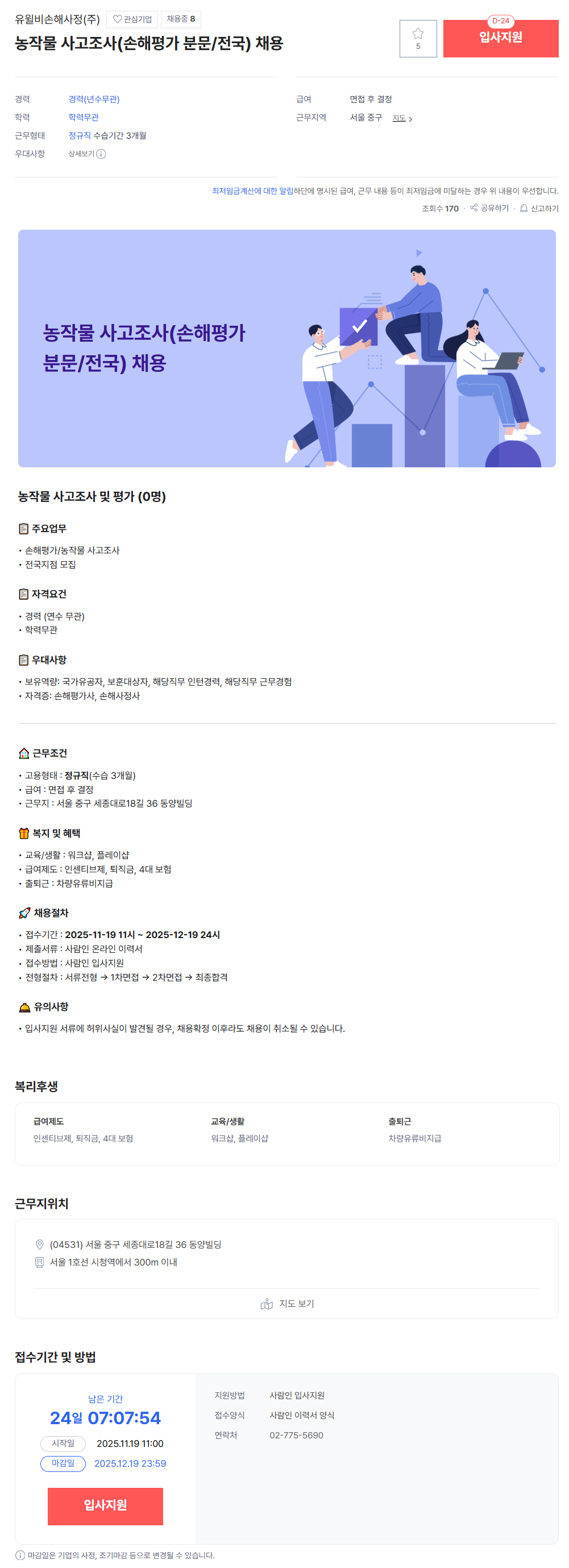Screen dimensions: 569x1568
Task: Open 지도 보기 under 근무지위치
Action: (287, 1304)
